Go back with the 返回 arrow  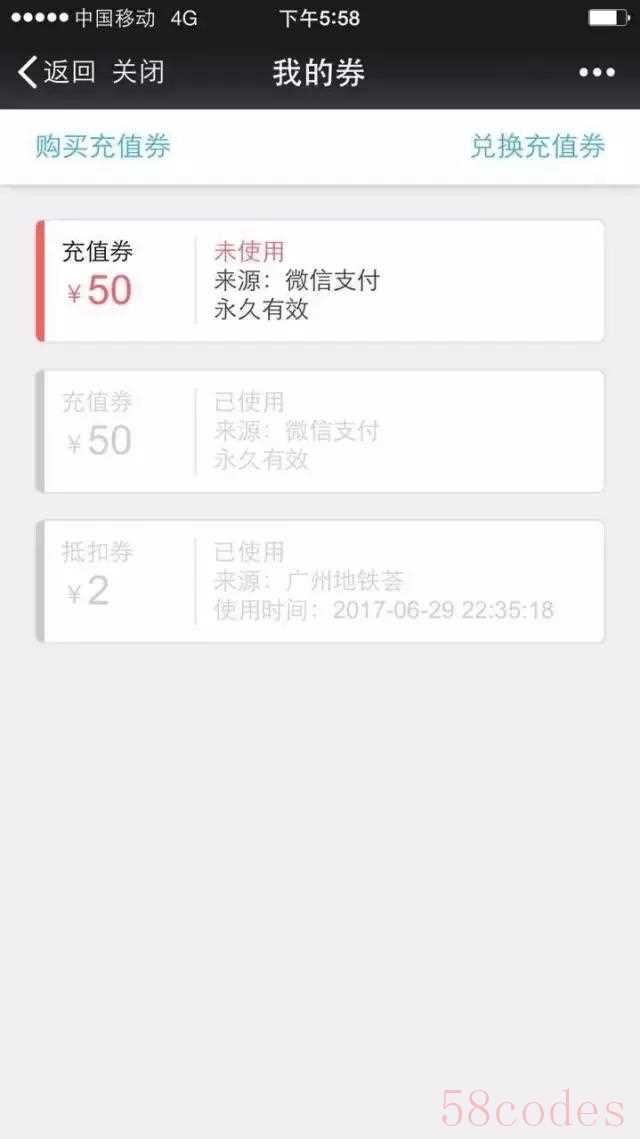[56, 73]
